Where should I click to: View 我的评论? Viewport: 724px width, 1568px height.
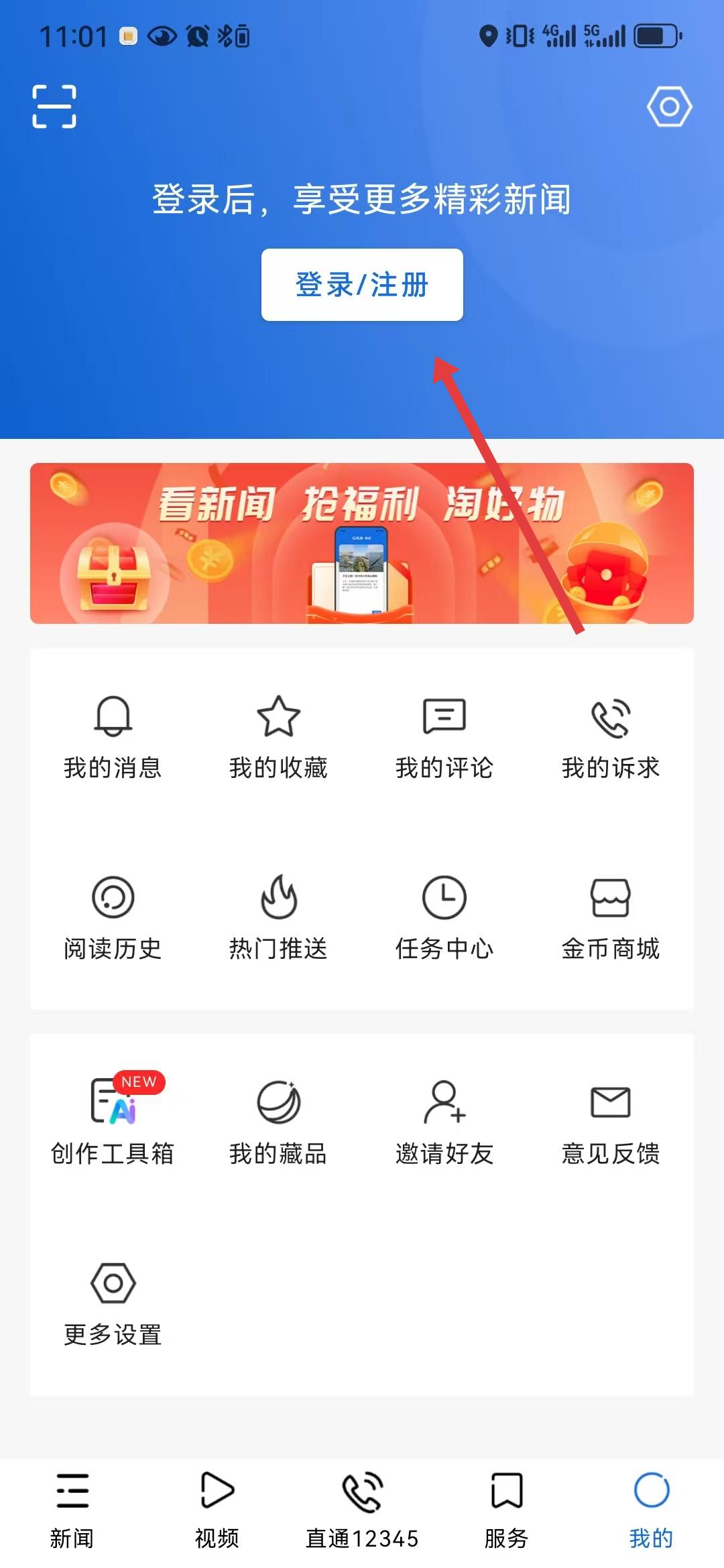pyautogui.click(x=444, y=737)
